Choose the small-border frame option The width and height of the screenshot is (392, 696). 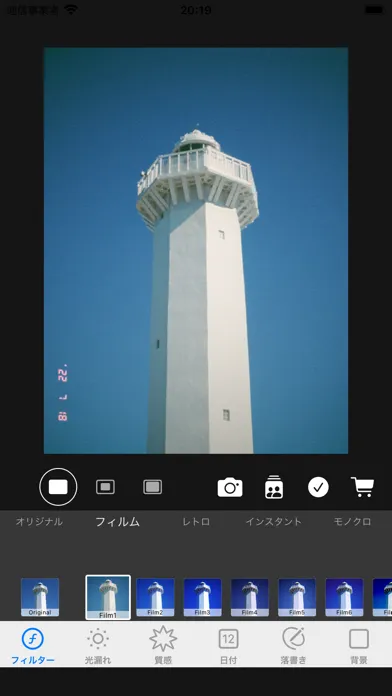tap(105, 487)
